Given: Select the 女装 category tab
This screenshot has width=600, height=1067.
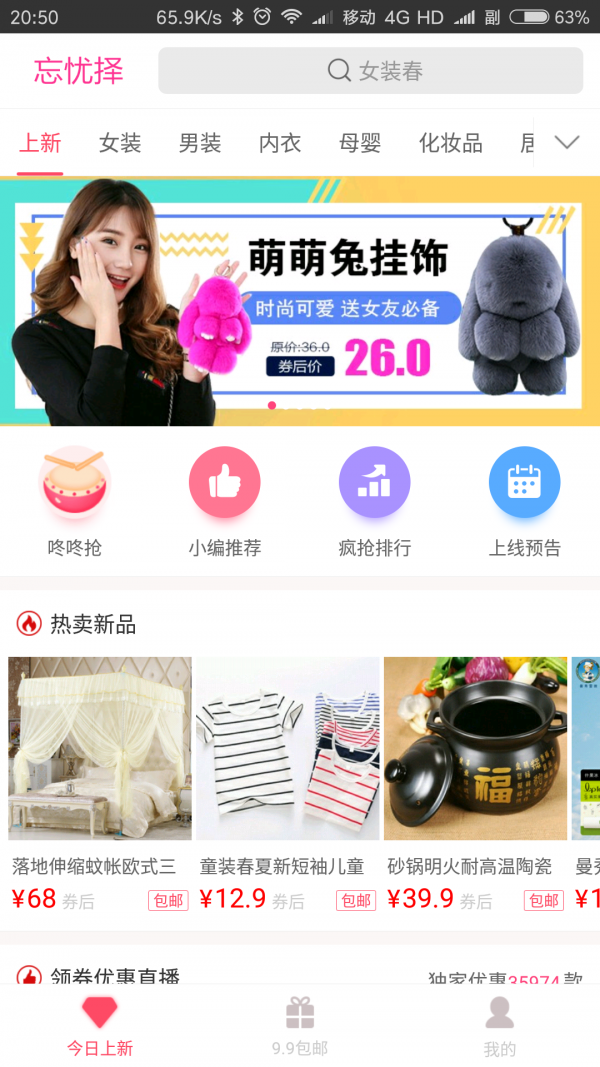Looking at the screenshot, I should click(x=120, y=144).
